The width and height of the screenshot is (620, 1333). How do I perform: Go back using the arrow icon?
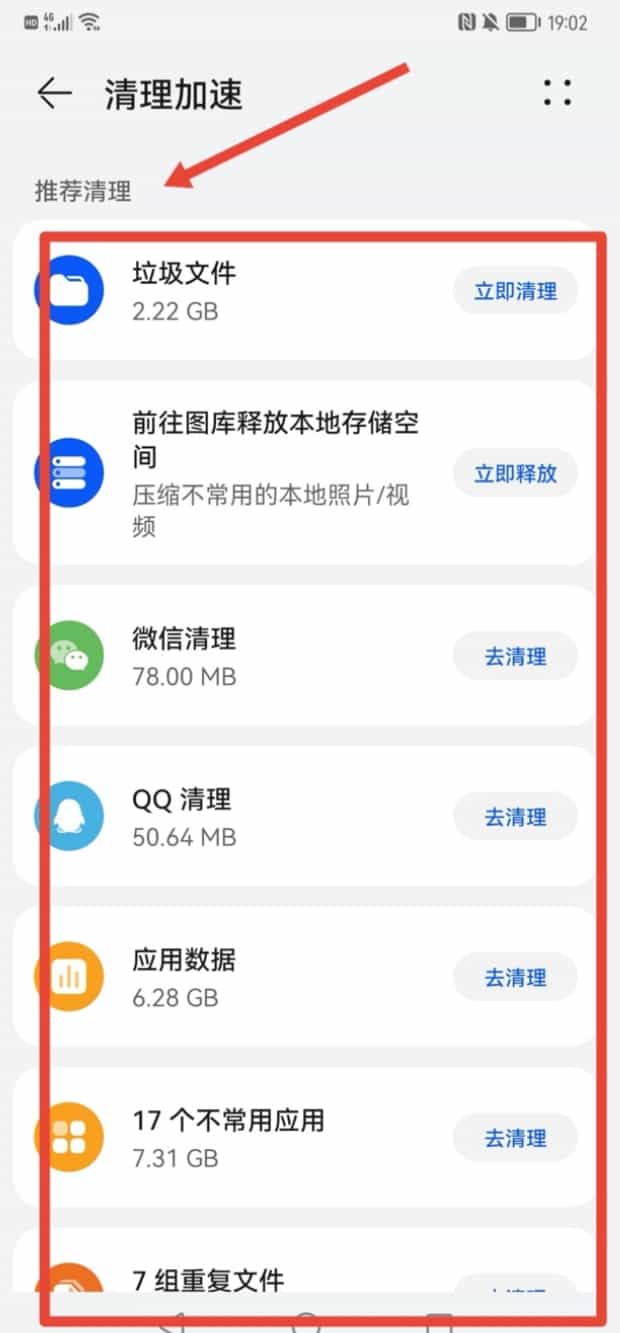[x=55, y=94]
